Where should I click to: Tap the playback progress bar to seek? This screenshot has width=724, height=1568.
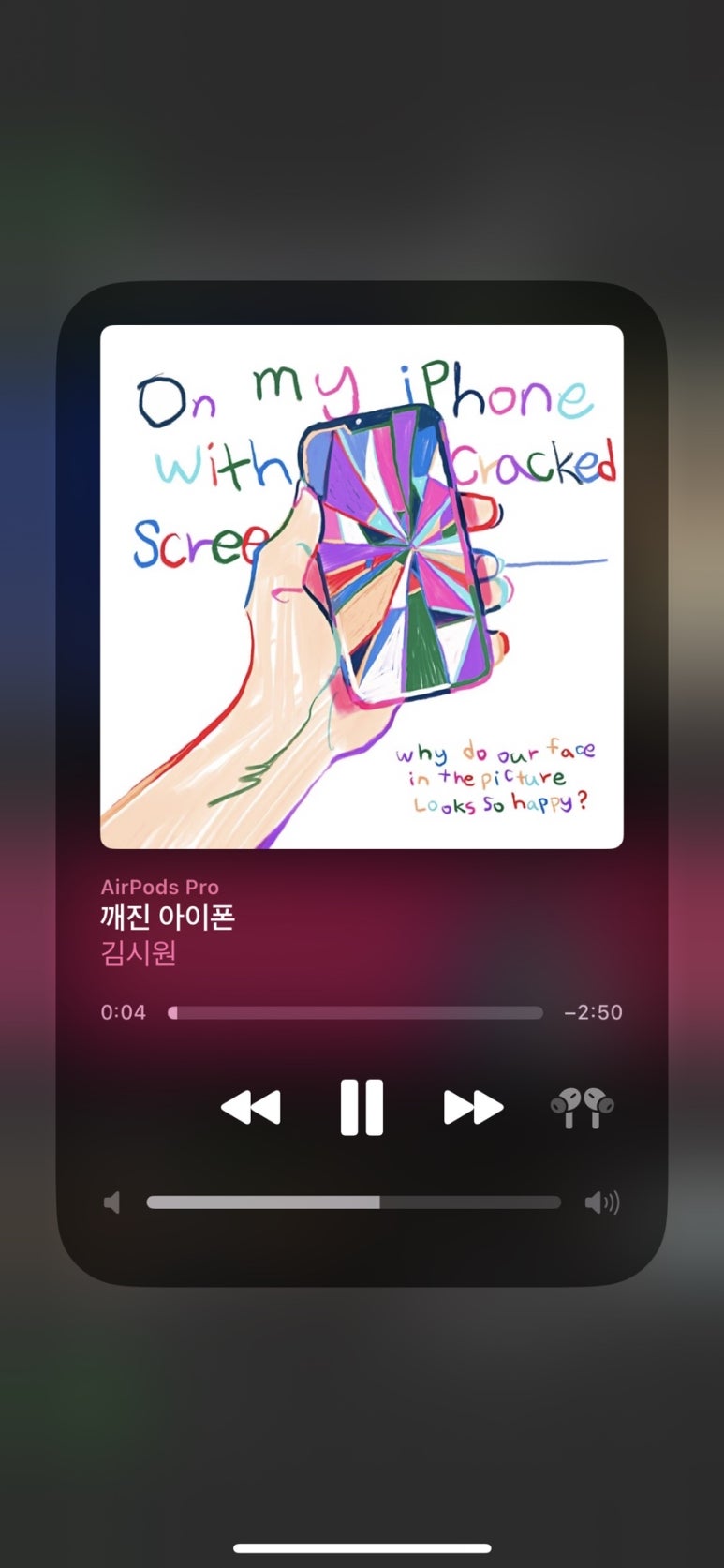tap(355, 1012)
